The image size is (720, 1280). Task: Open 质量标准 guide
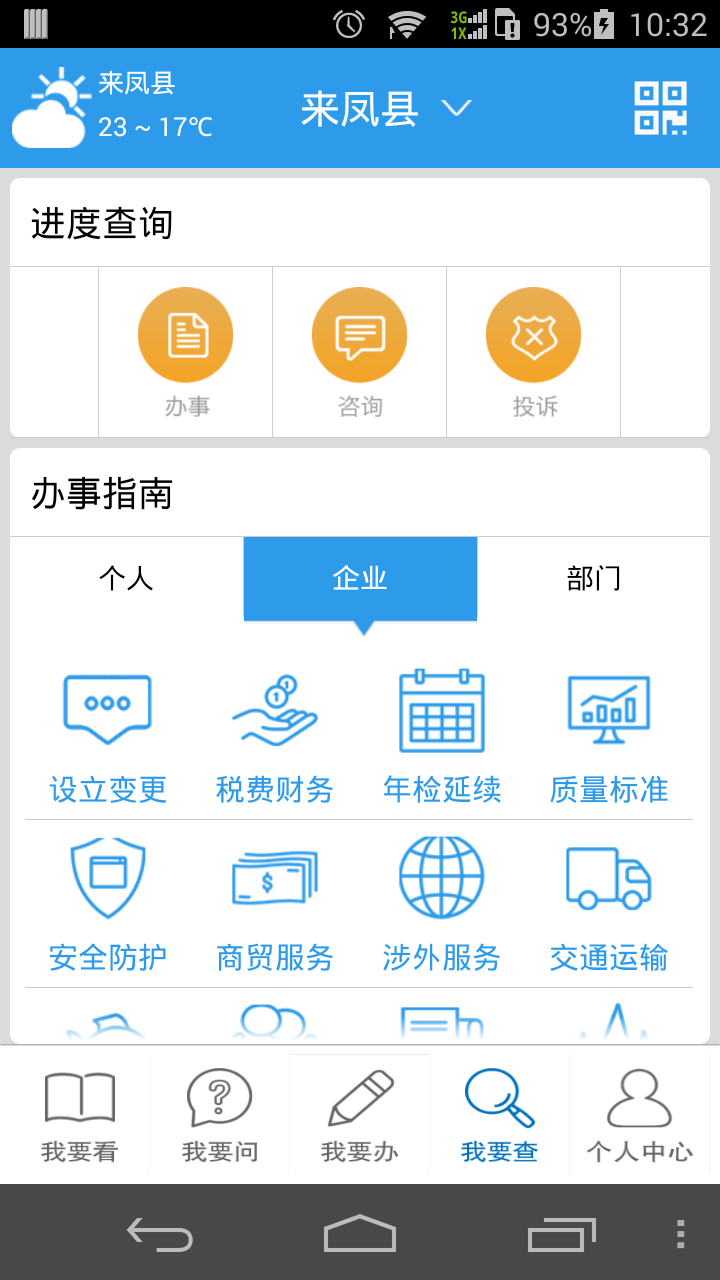(x=609, y=737)
